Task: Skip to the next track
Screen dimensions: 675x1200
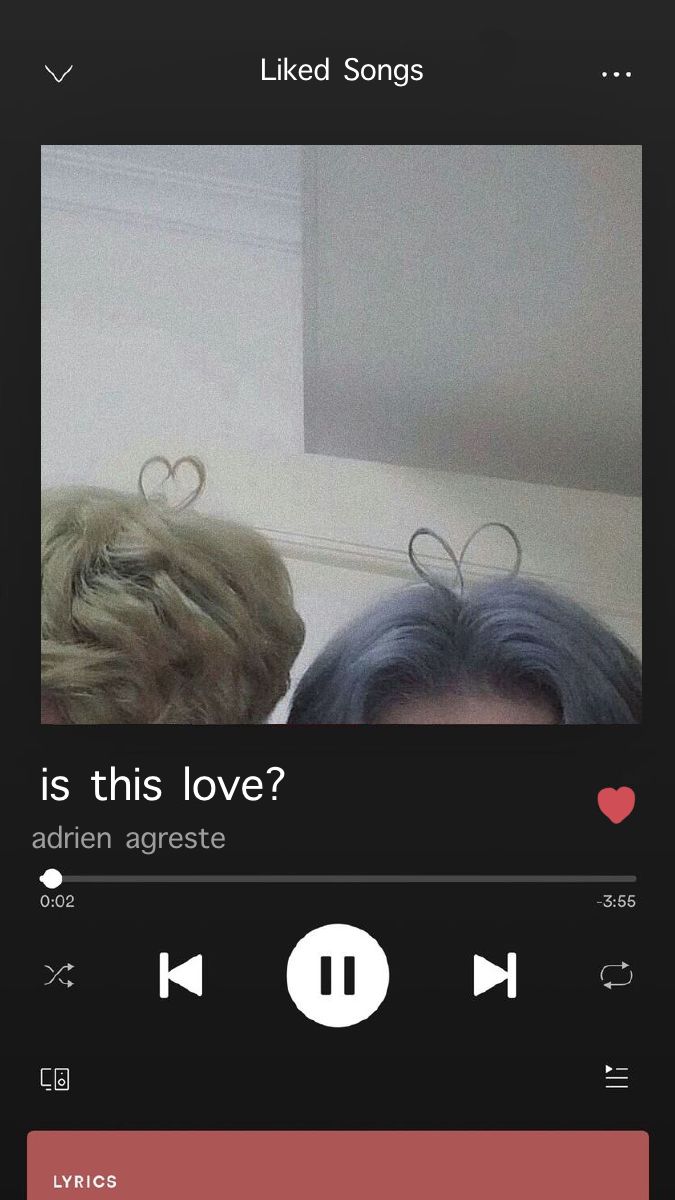Action: click(494, 975)
